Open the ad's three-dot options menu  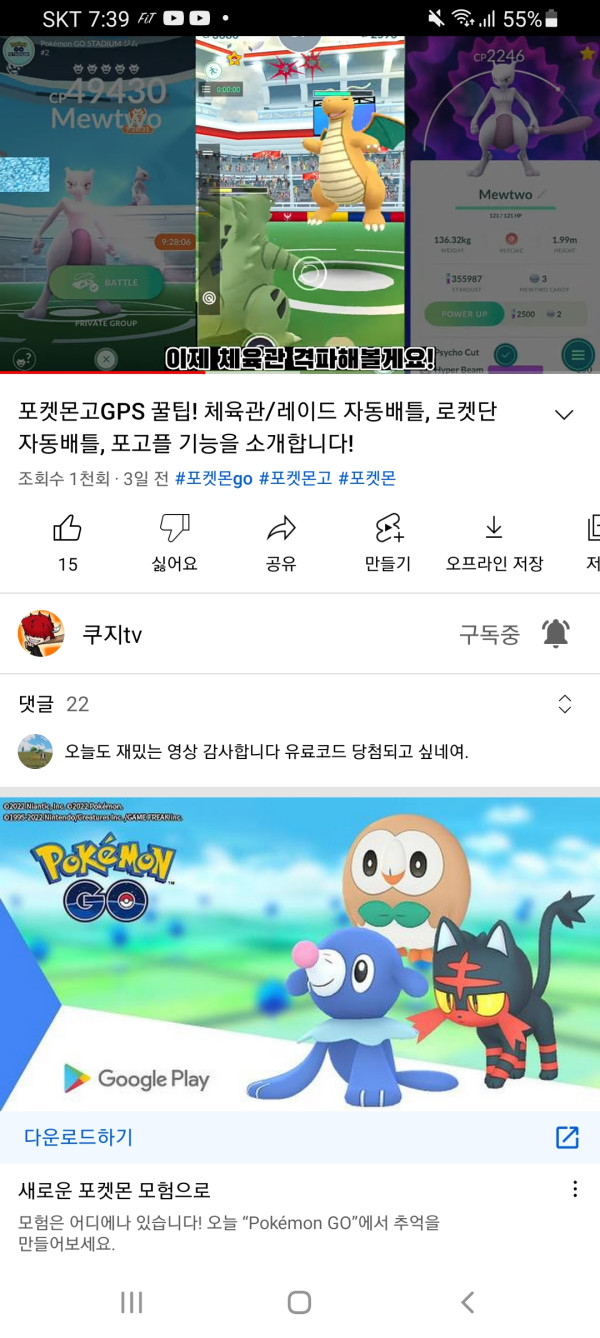click(575, 1189)
